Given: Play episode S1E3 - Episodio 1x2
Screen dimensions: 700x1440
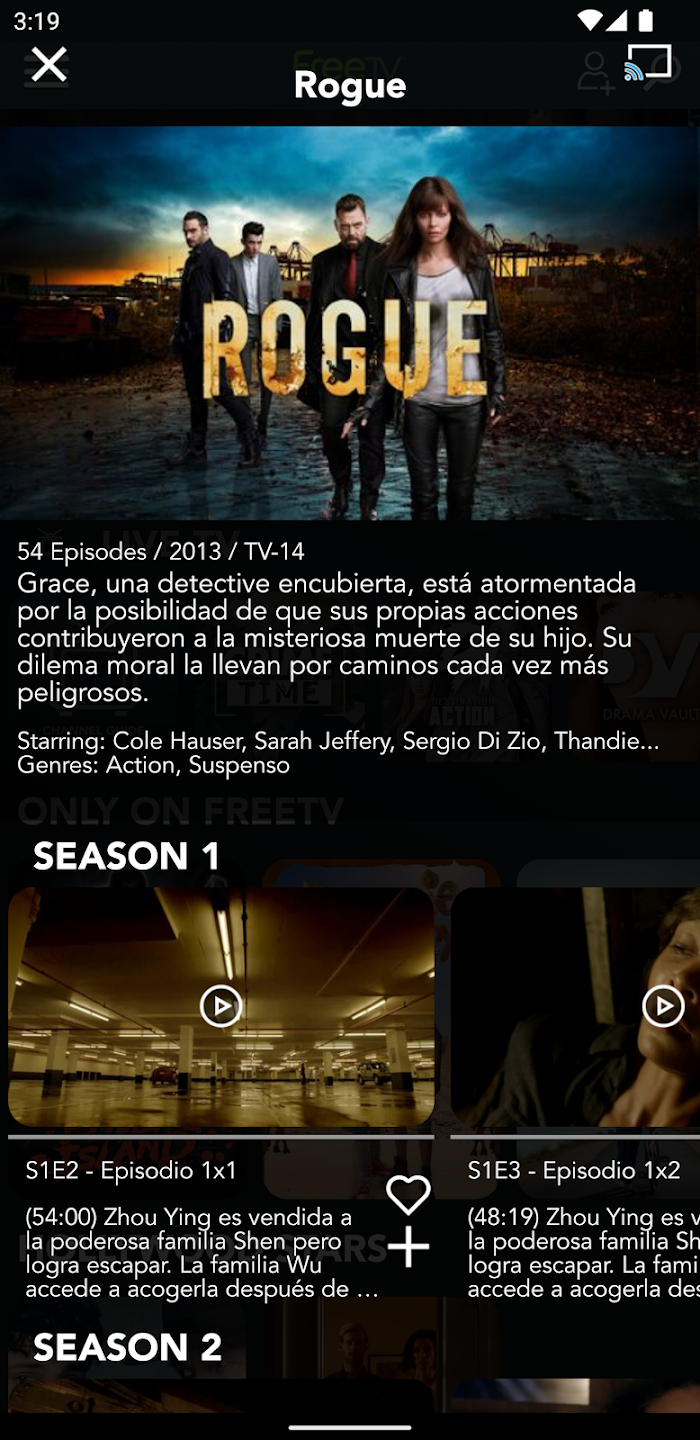Looking at the screenshot, I should coord(663,1006).
